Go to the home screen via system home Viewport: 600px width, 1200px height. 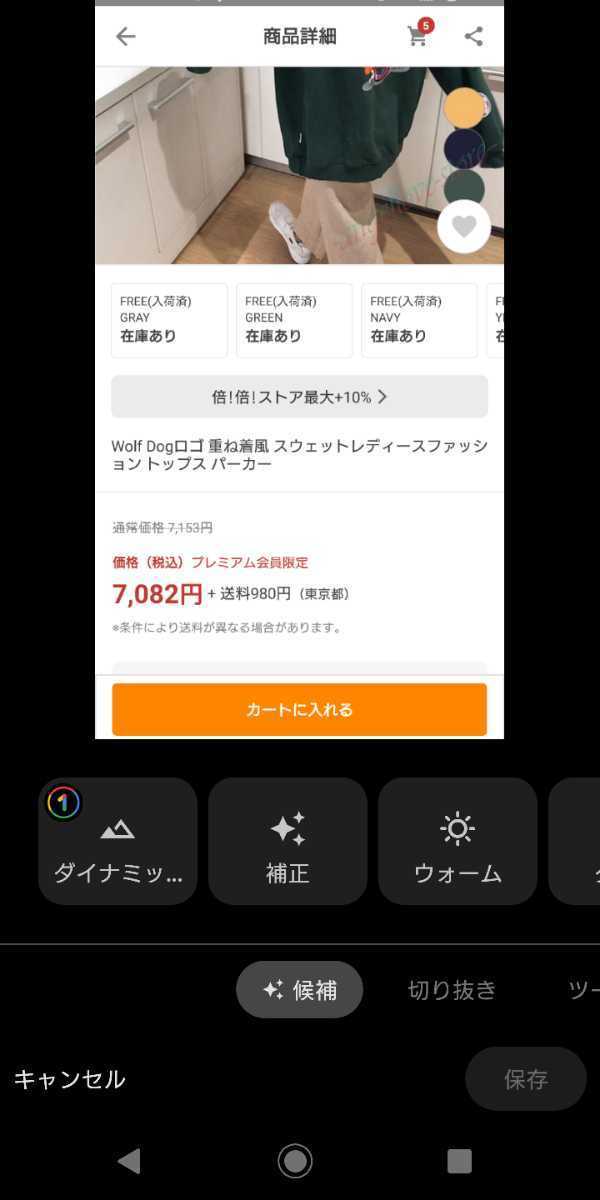(x=295, y=1161)
